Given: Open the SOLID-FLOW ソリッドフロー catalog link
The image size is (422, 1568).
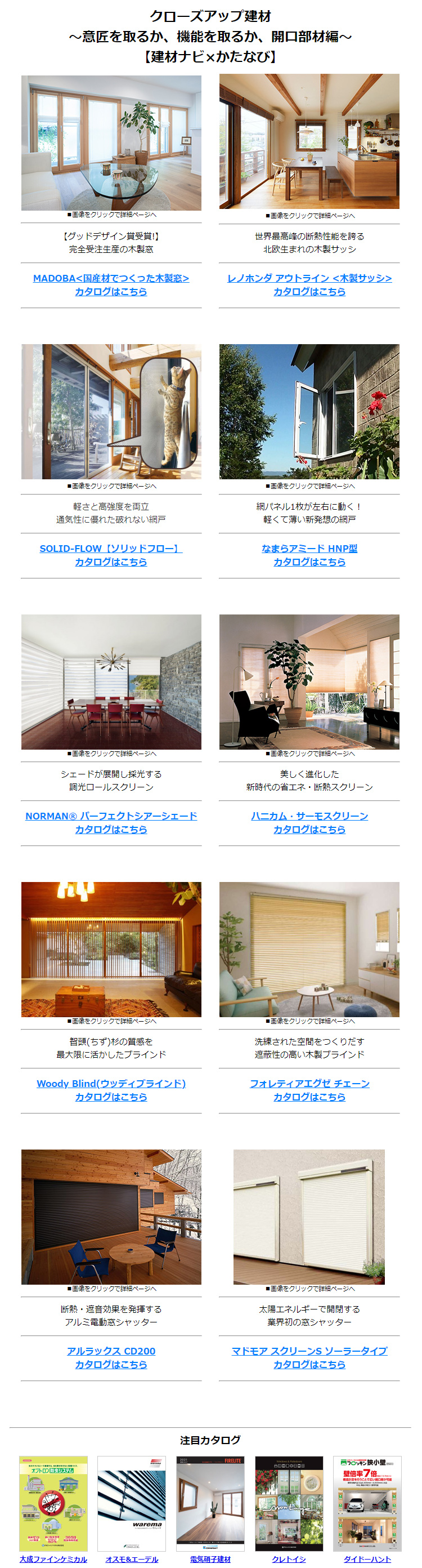Looking at the screenshot, I should pos(111,549).
